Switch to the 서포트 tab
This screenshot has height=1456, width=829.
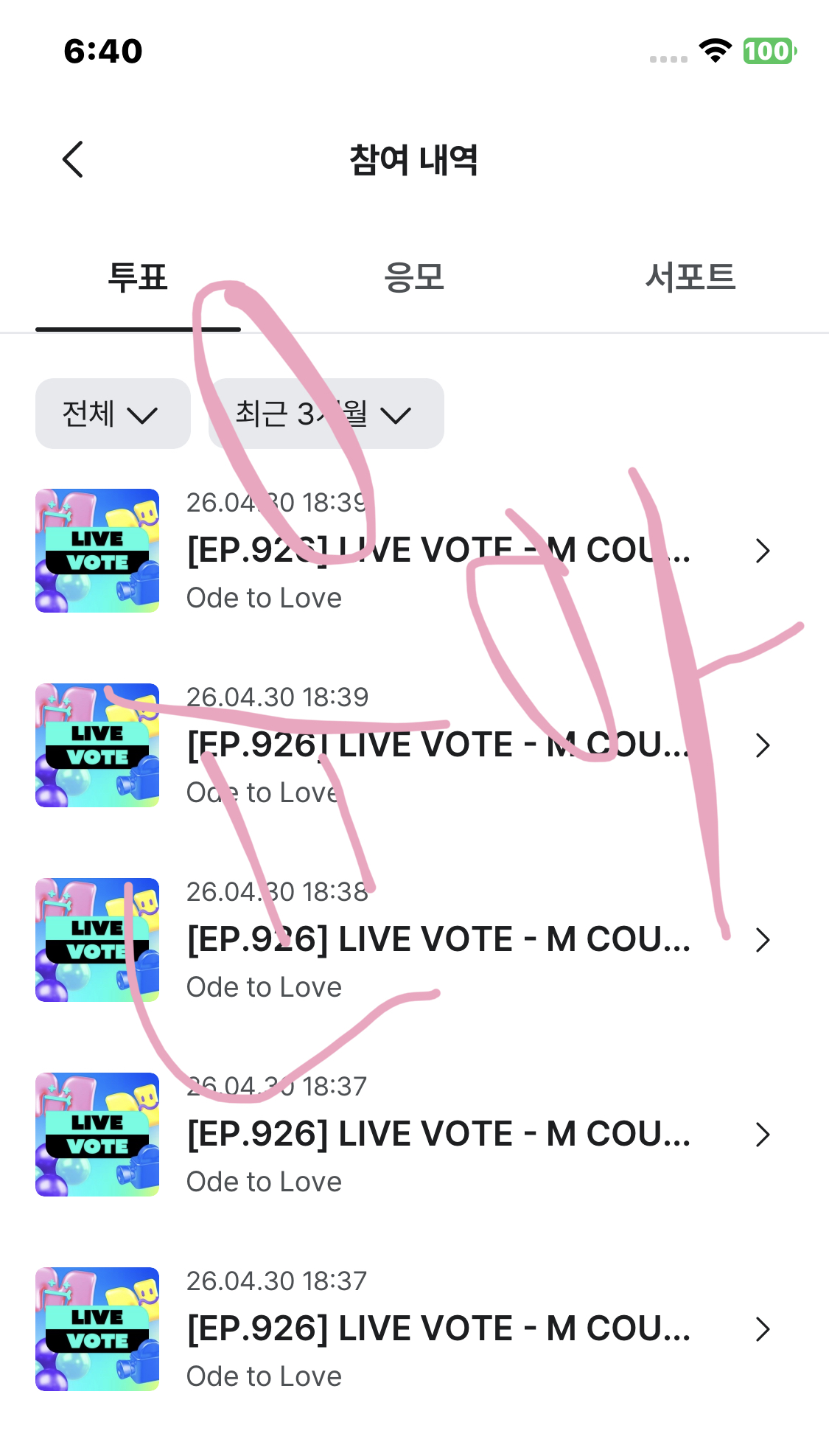pyautogui.click(x=690, y=279)
